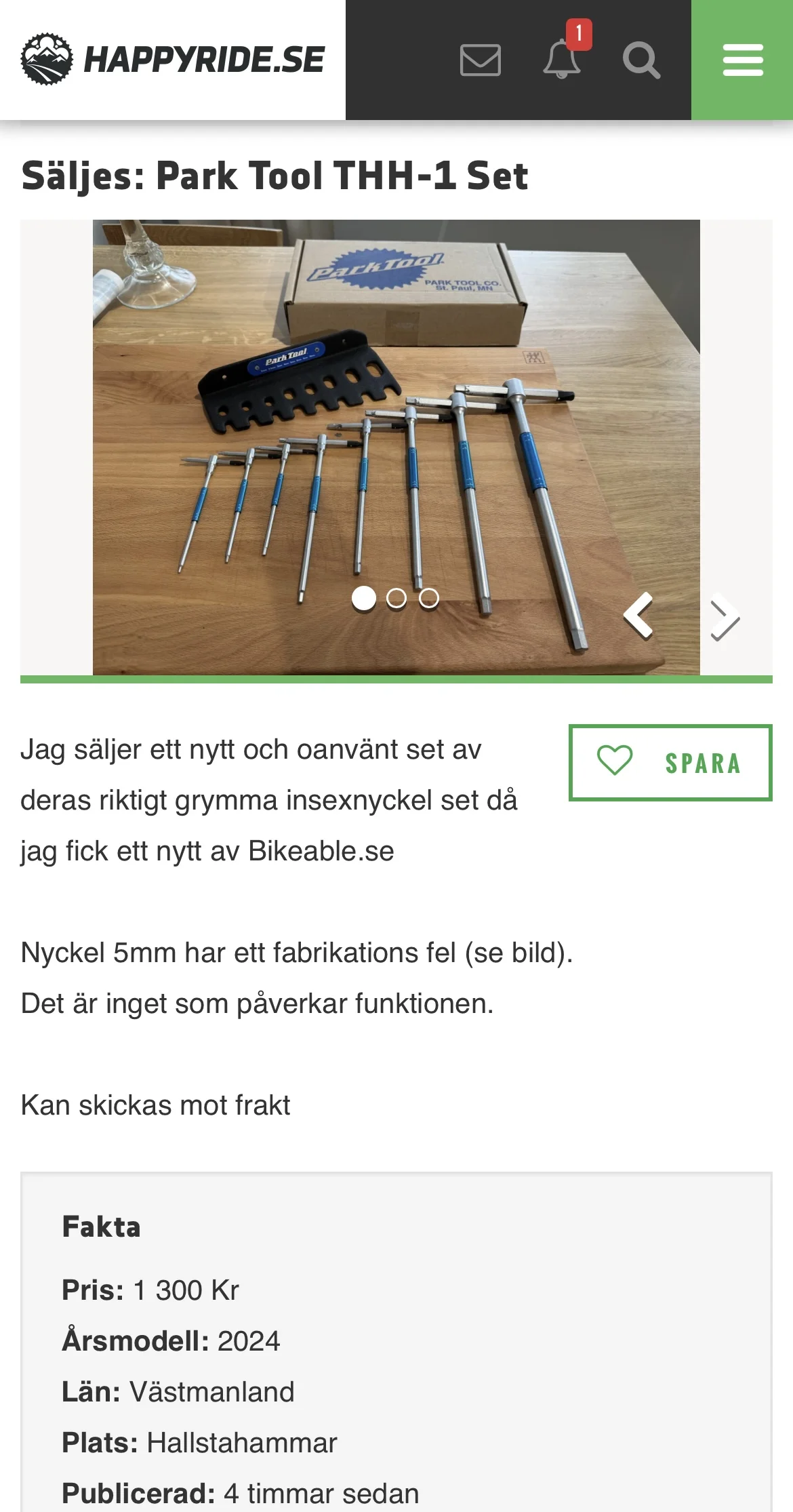
Task: Go to the Happyride.se home page
Action: click(173, 60)
